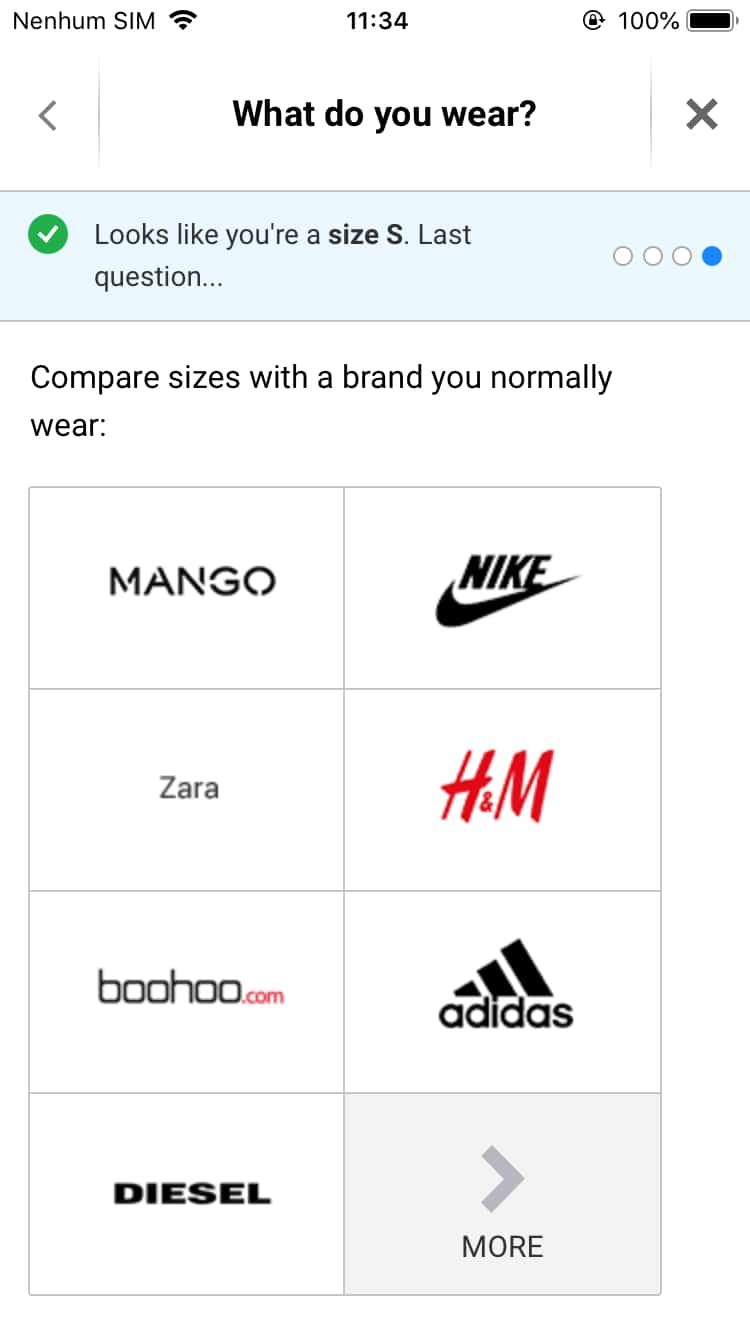Tap the Adidas brand tile
750x1334 pixels.
coord(502,991)
